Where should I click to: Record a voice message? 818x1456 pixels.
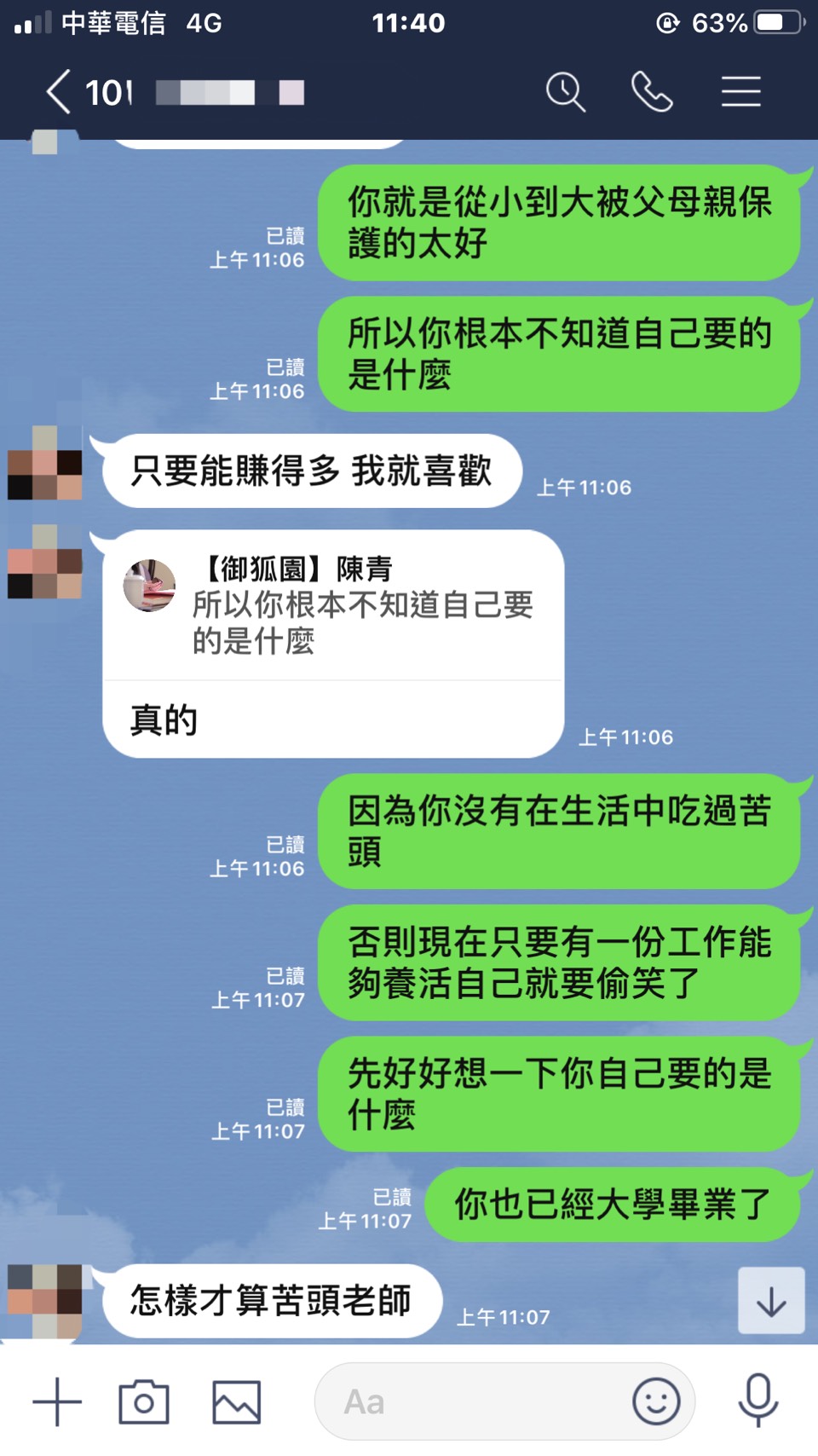(758, 1401)
